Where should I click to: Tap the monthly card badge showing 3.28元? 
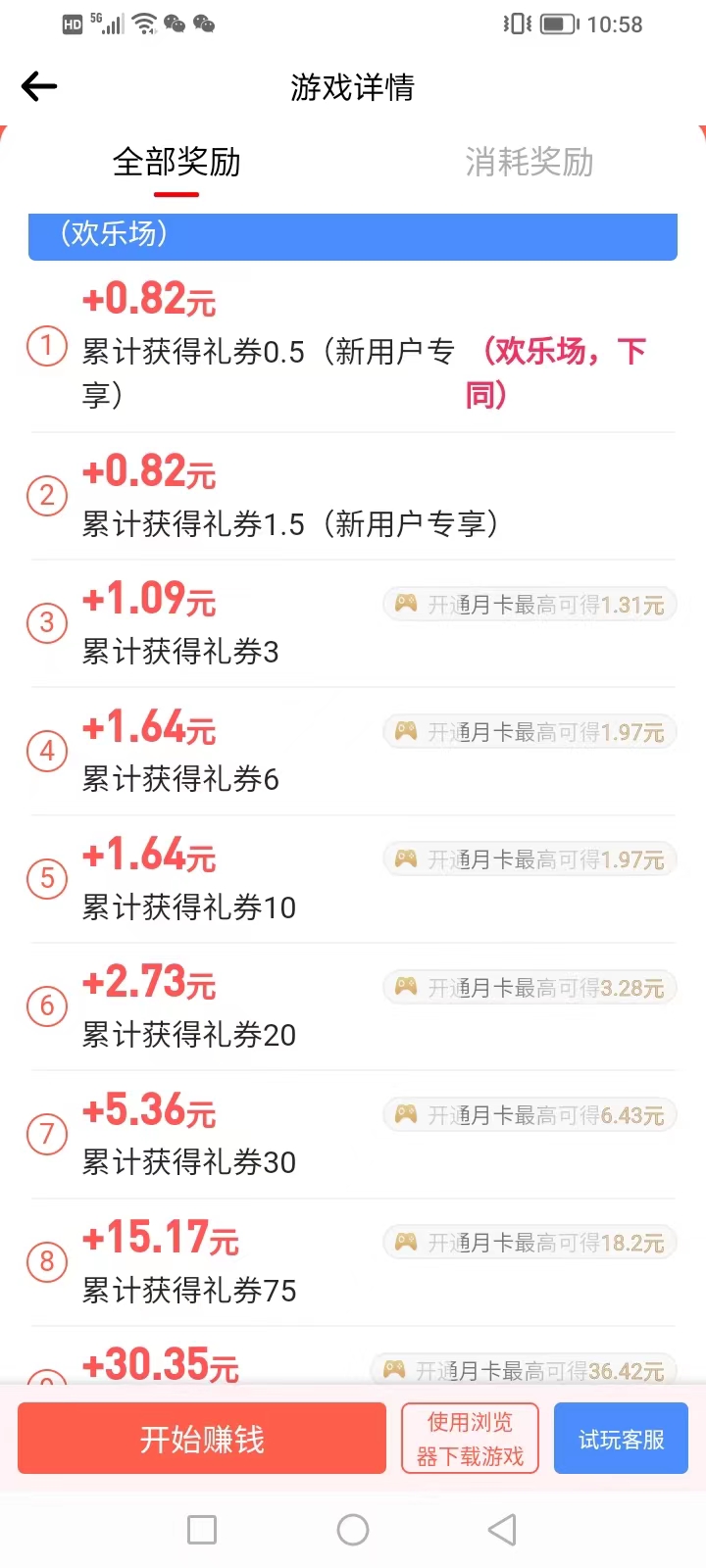[529, 988]
